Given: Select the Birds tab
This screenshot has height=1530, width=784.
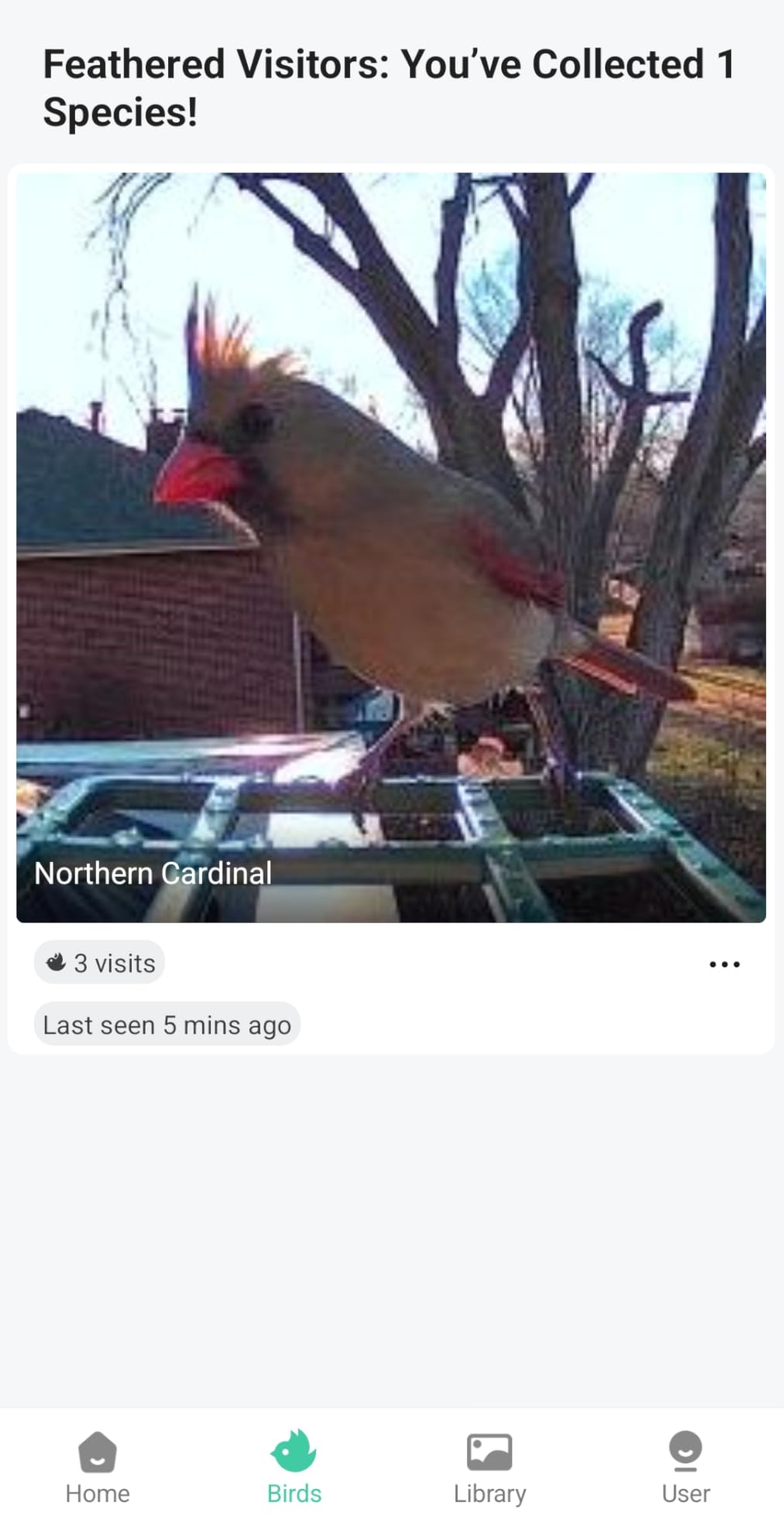Looking at the screenshot, I should 294,1467.
